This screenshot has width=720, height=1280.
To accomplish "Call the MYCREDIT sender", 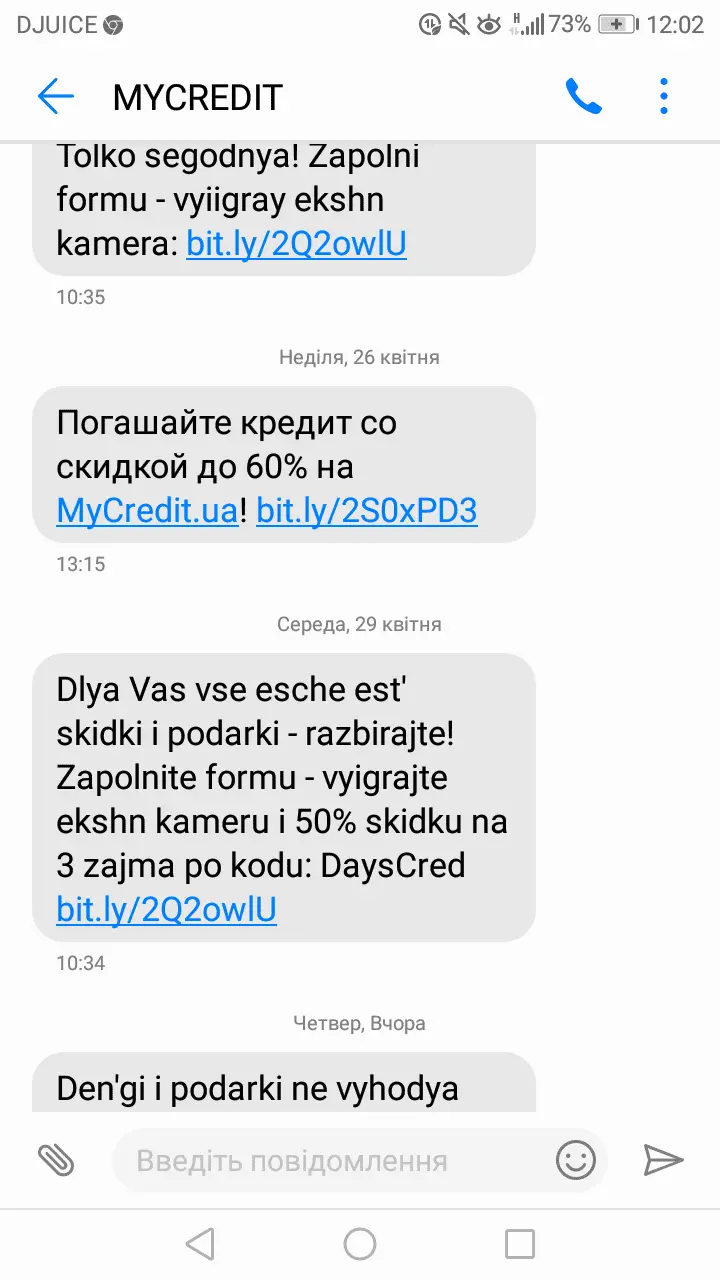I will [583, 97].
